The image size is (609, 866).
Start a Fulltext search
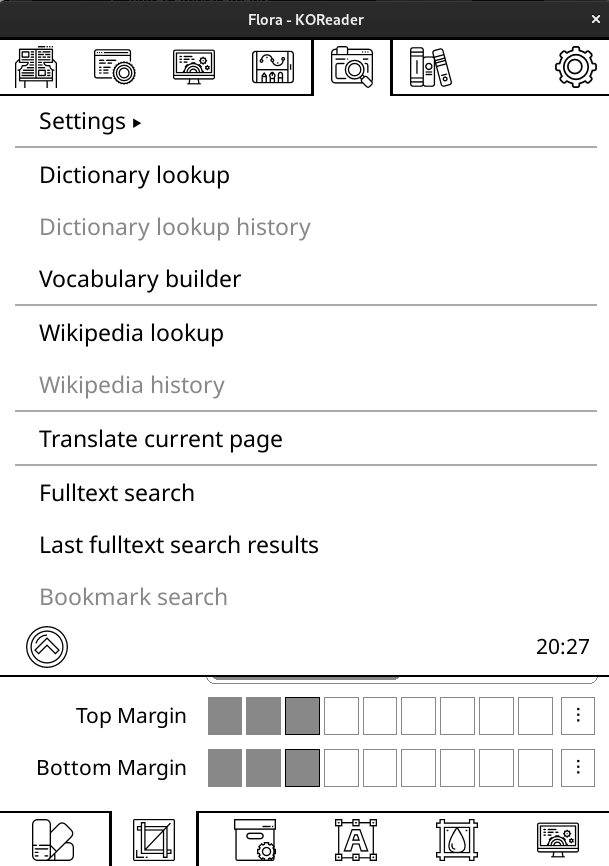click(117, 493)
